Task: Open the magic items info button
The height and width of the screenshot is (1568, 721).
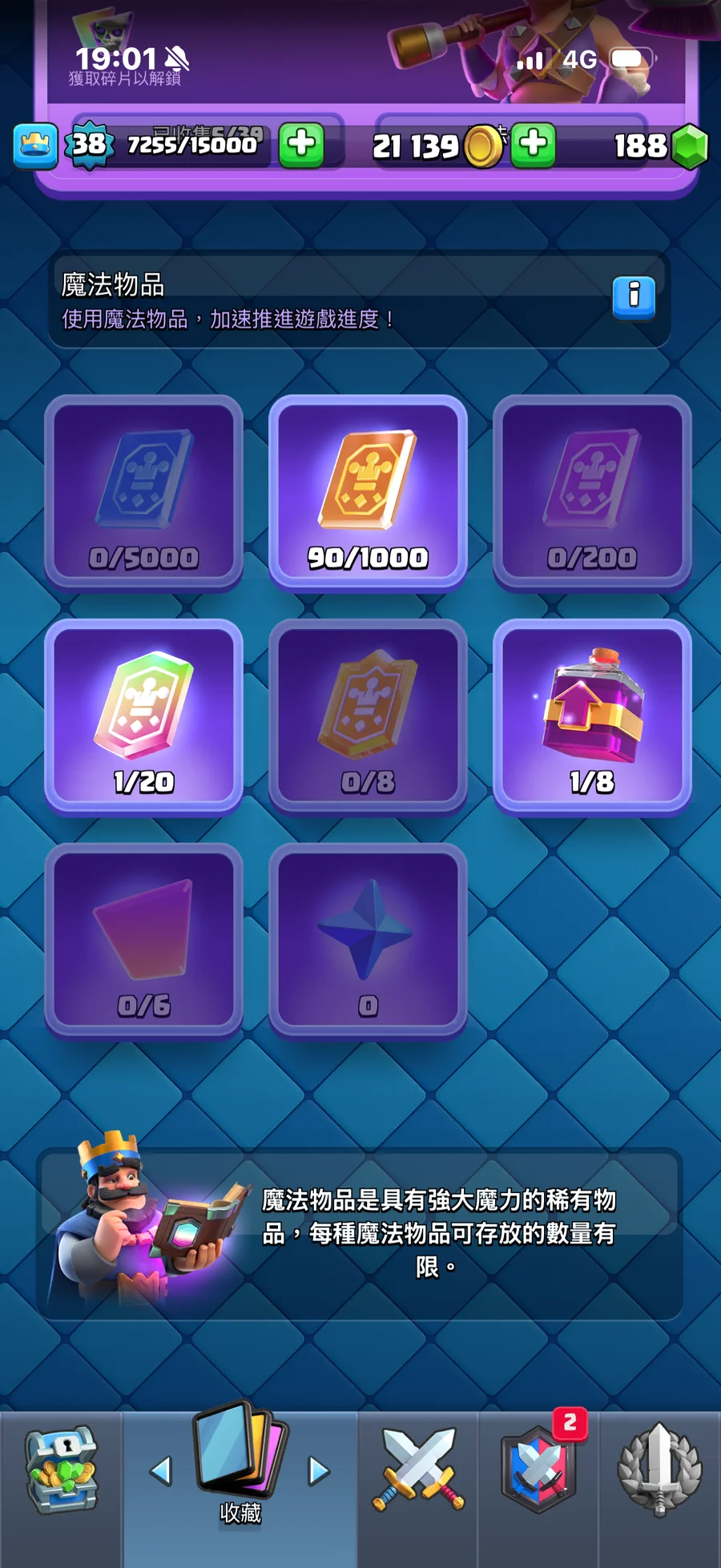Action: [x=634, y=296]
